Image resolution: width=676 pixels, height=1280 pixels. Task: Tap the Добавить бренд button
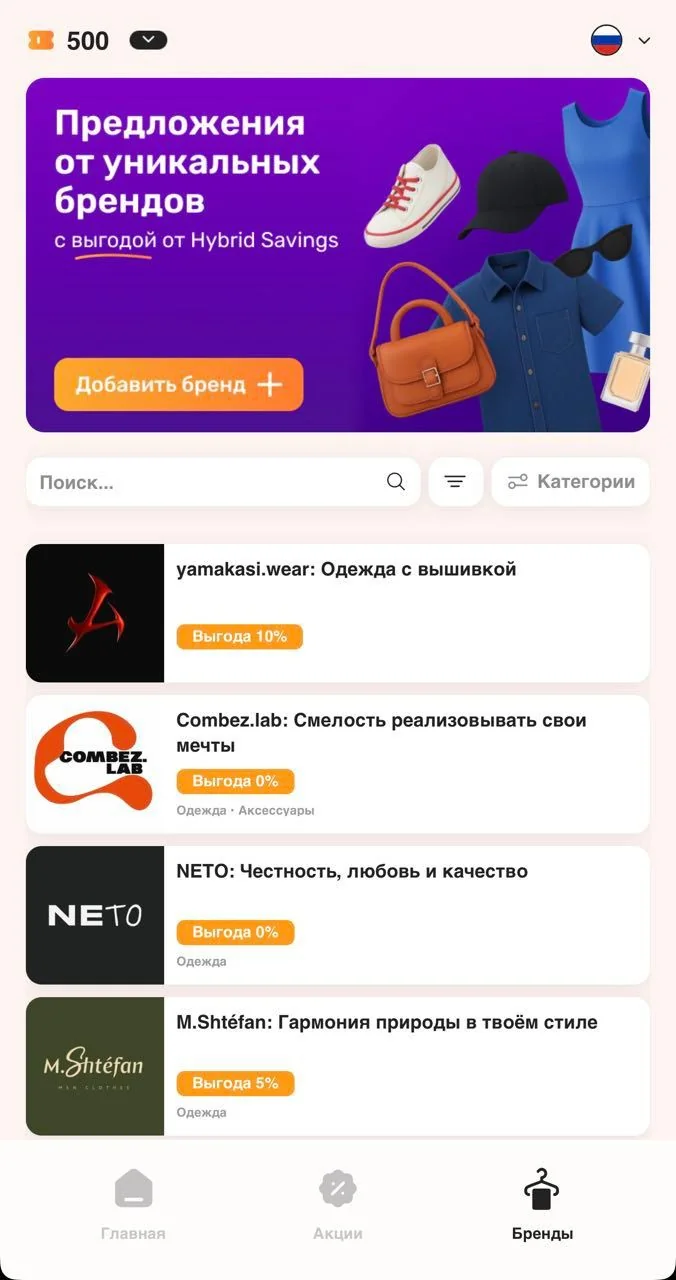(178, 385)
